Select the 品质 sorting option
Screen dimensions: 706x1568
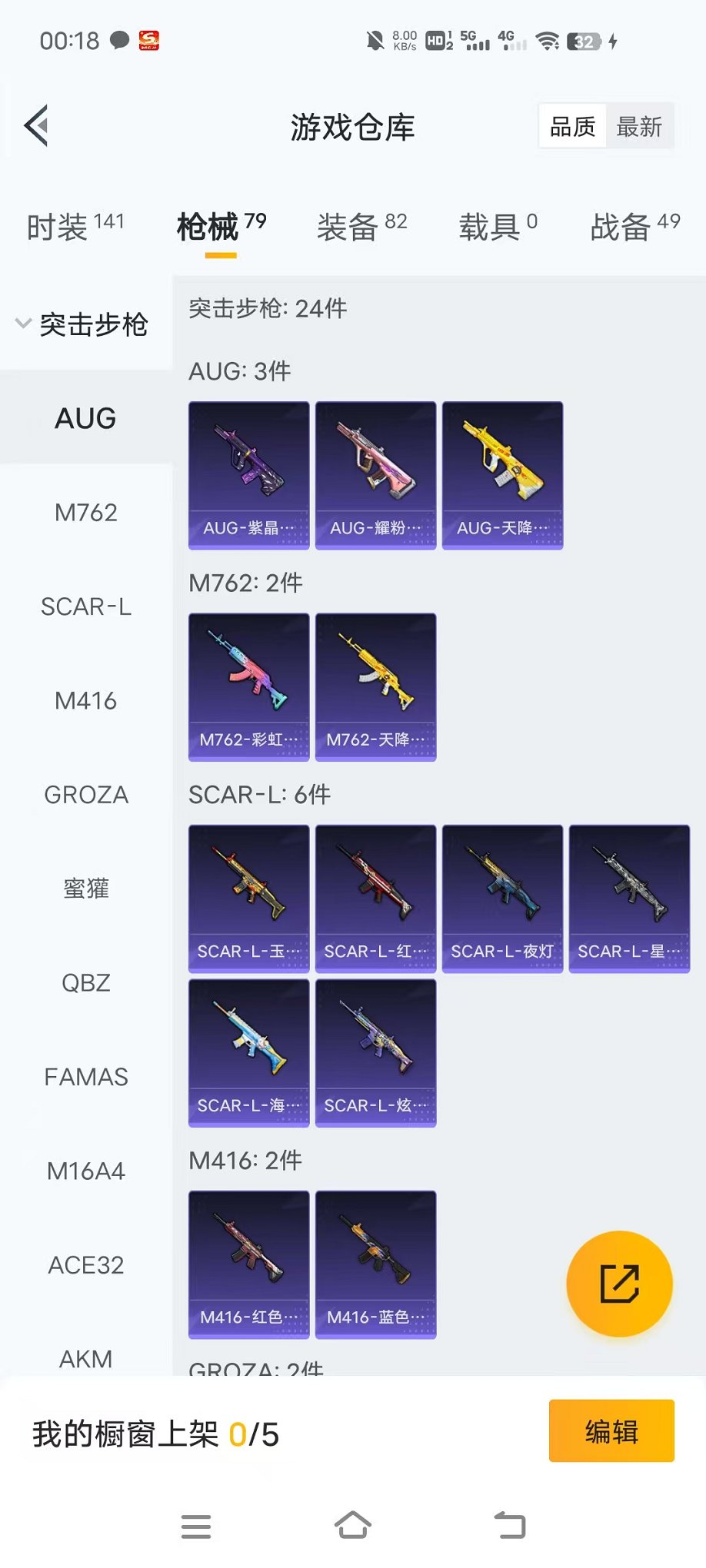click(x=572, y=126)
